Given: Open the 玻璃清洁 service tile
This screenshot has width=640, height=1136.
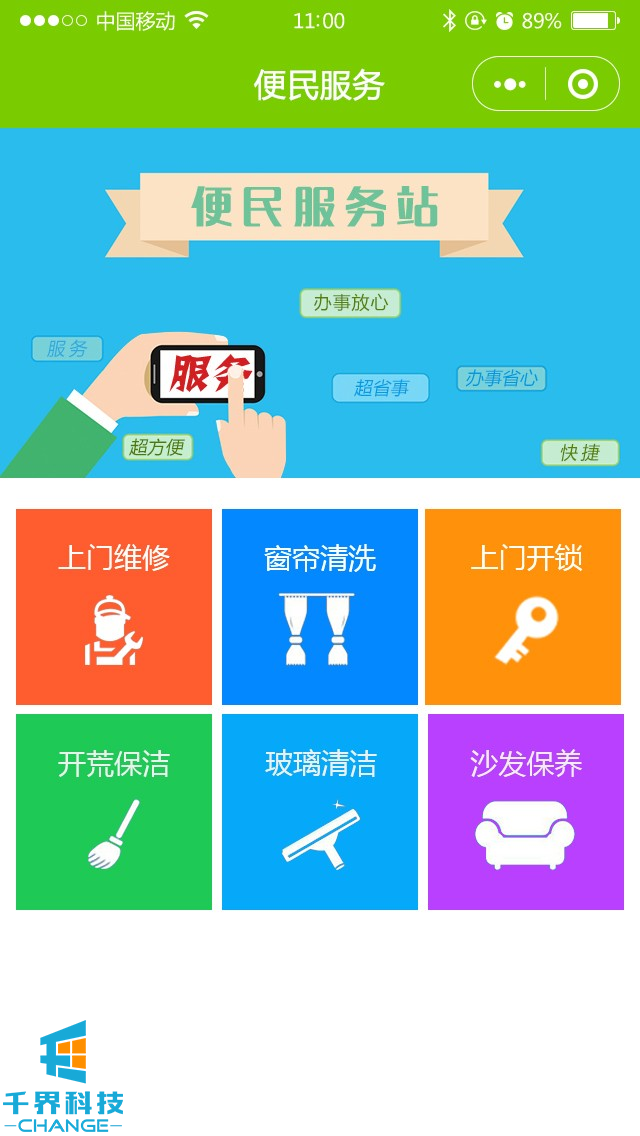Looking at the screenshot, I should point(320,812).
